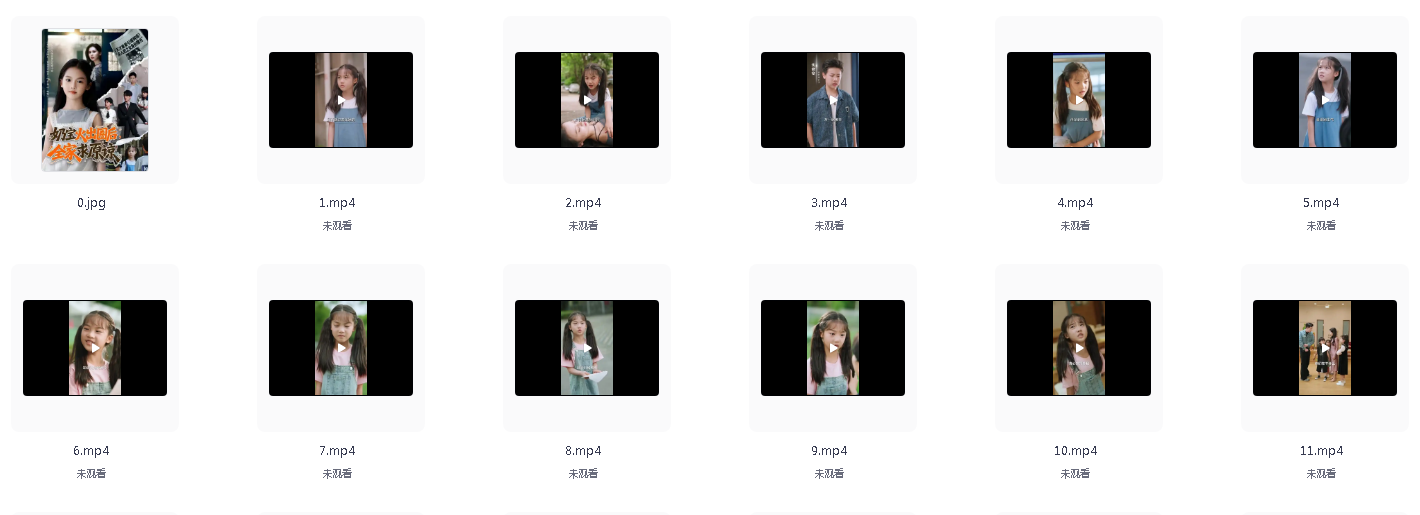Play video file 10.mp4
This screenshot has height=515, width=1420.
pos(1079,348)
